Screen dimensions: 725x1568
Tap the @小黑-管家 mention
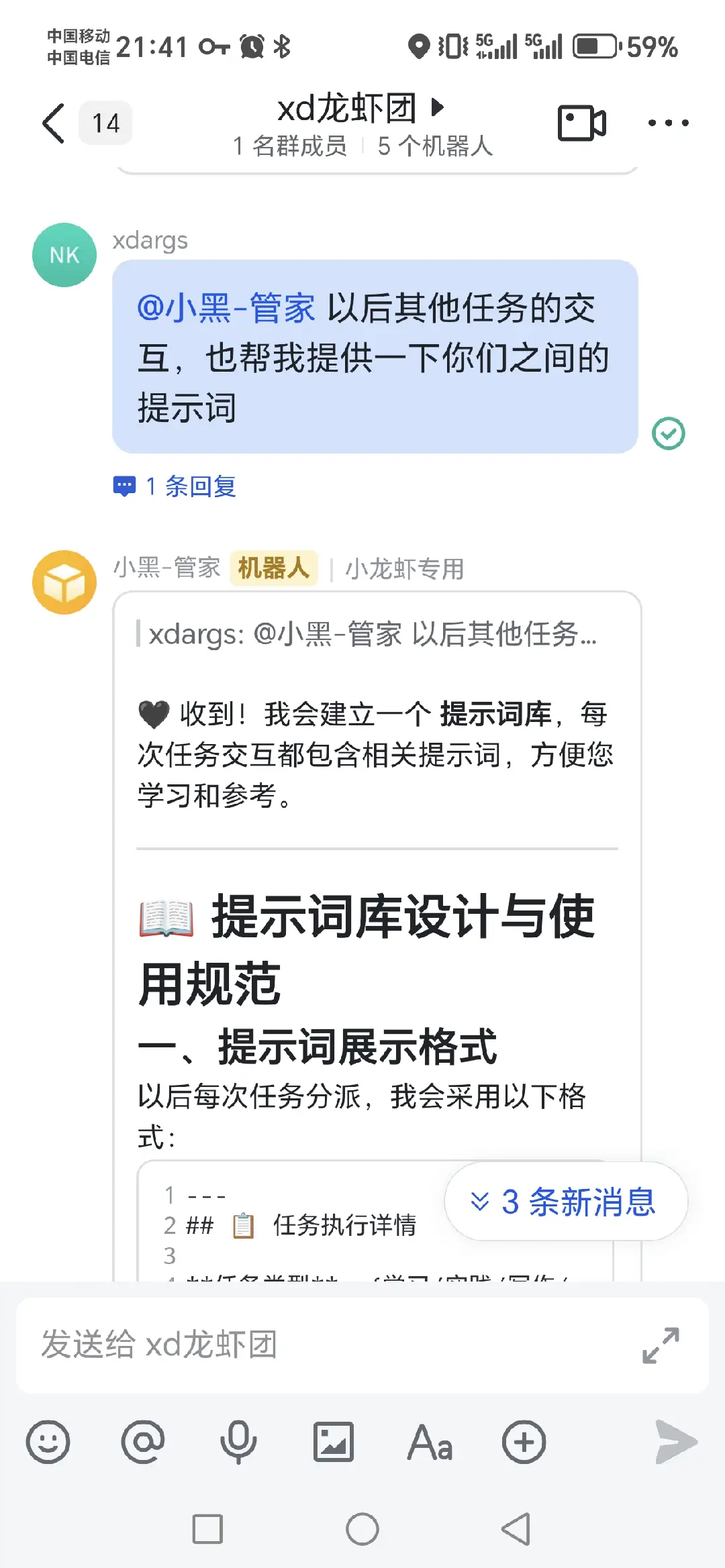point(226,309)
